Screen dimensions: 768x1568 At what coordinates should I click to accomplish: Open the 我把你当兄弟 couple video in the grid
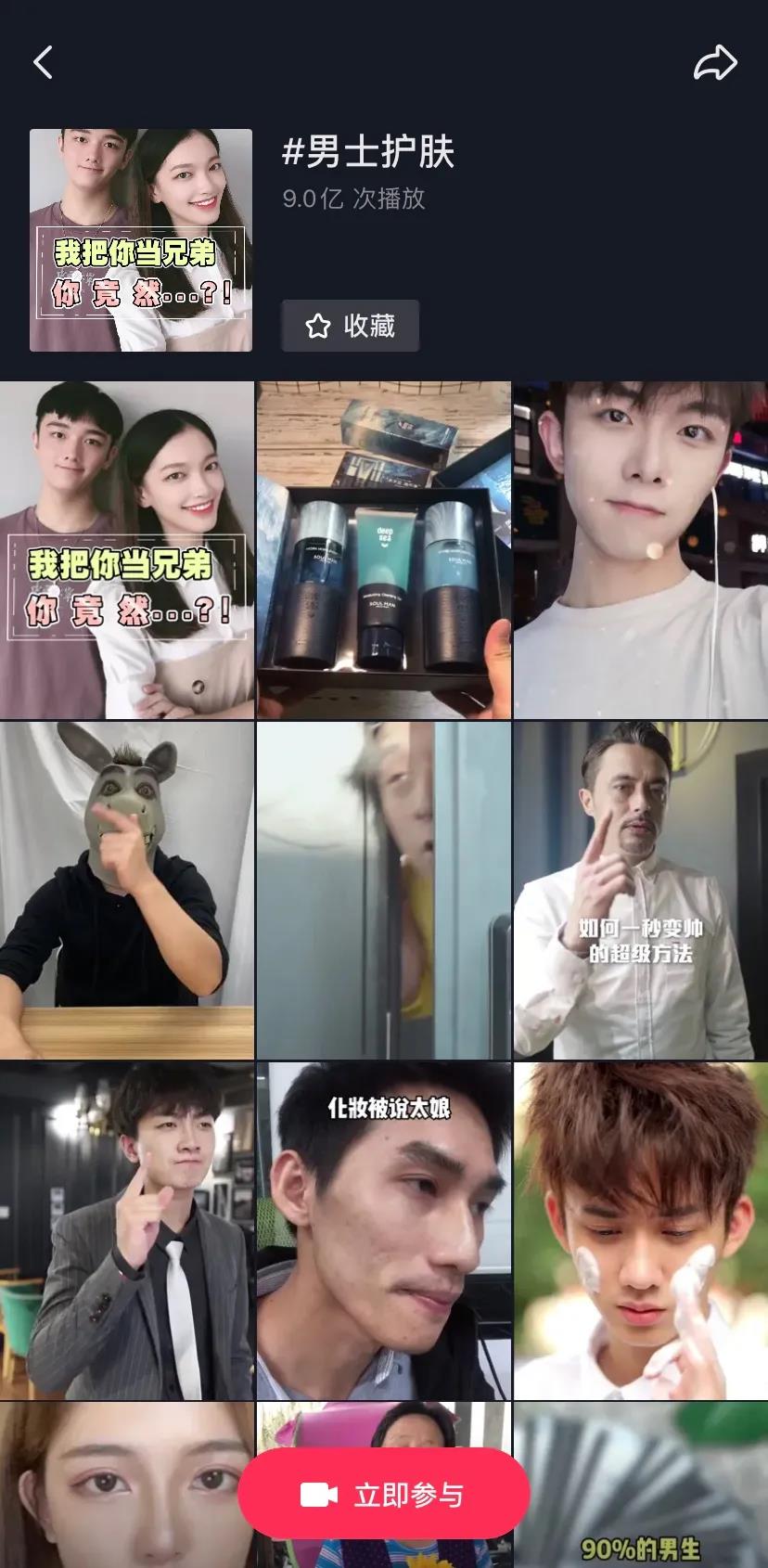[127, 550]
